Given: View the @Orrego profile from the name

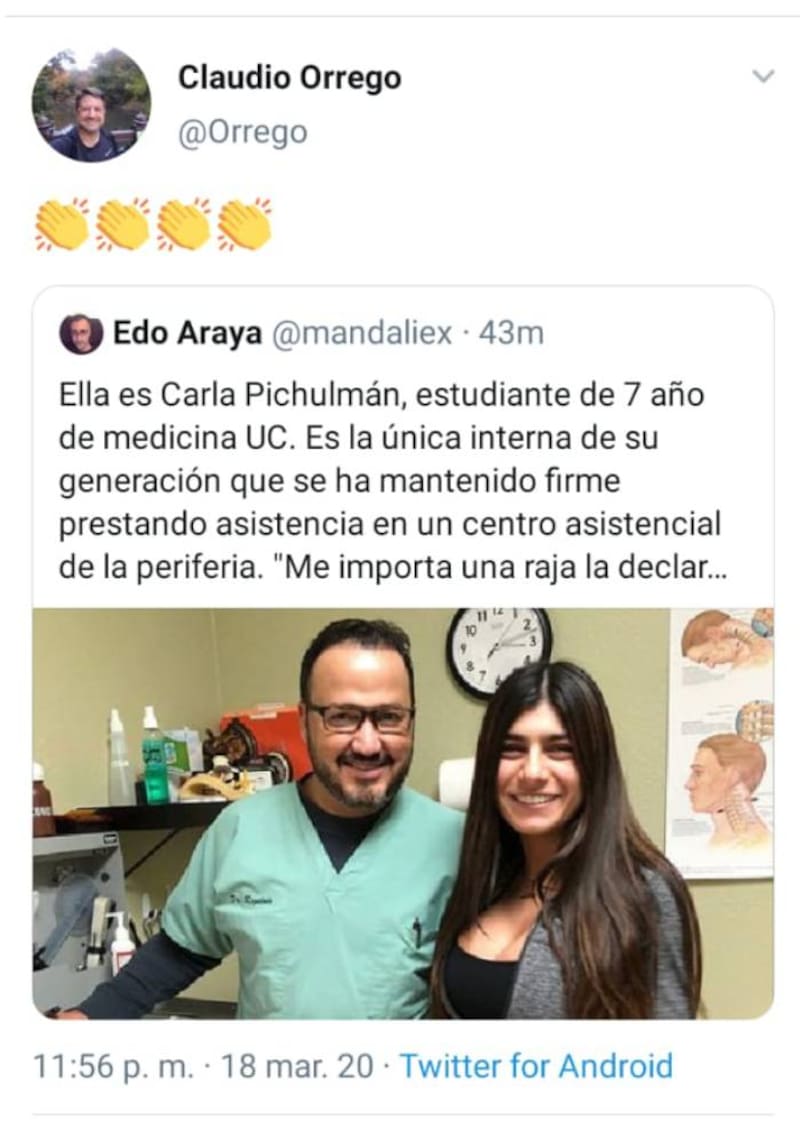Looking at the screenshot, I should pyautogui.click(x=289, y=78).
